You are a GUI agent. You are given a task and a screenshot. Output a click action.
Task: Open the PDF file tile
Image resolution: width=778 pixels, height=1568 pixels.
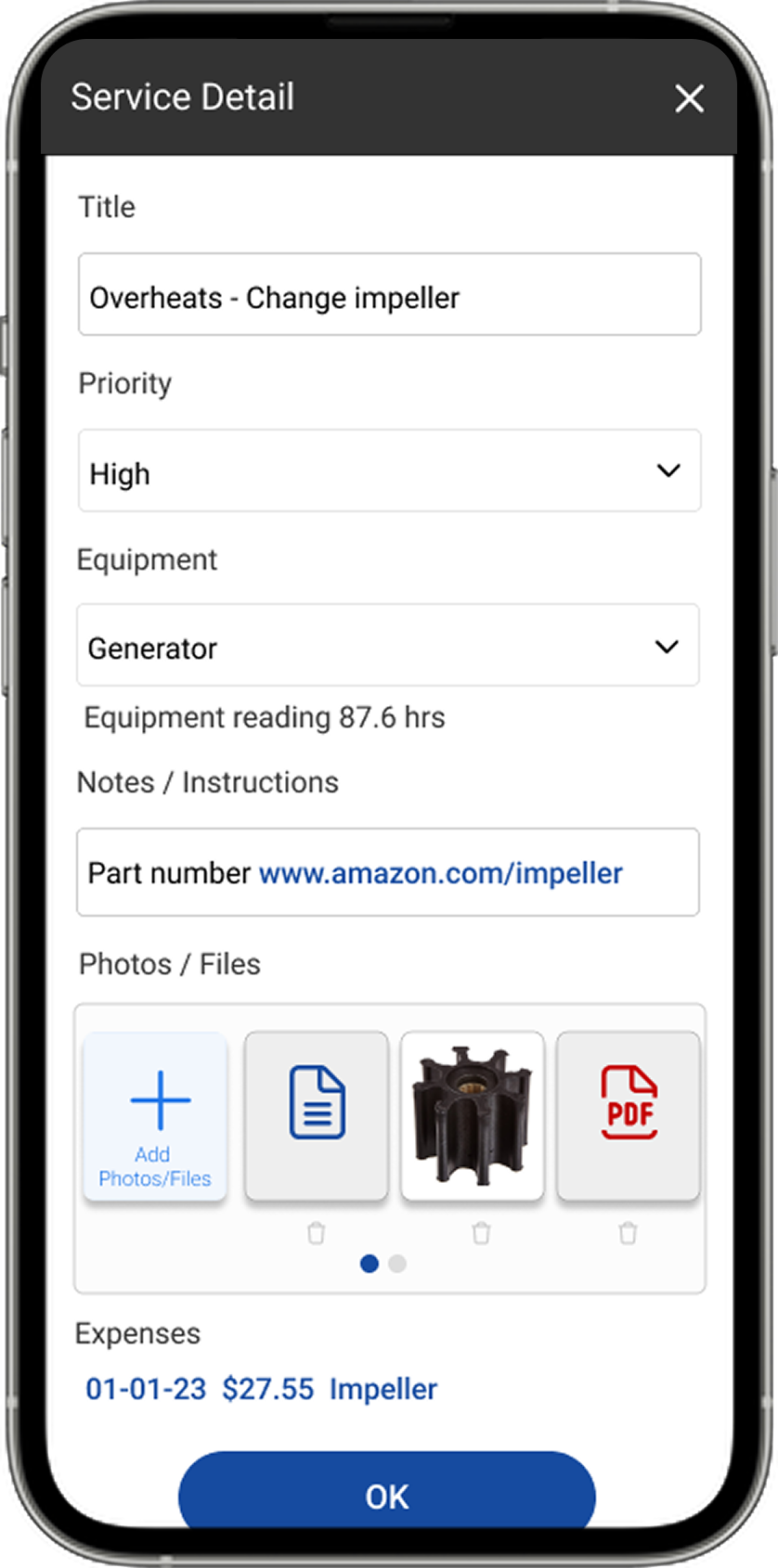tap(629, 1116)
